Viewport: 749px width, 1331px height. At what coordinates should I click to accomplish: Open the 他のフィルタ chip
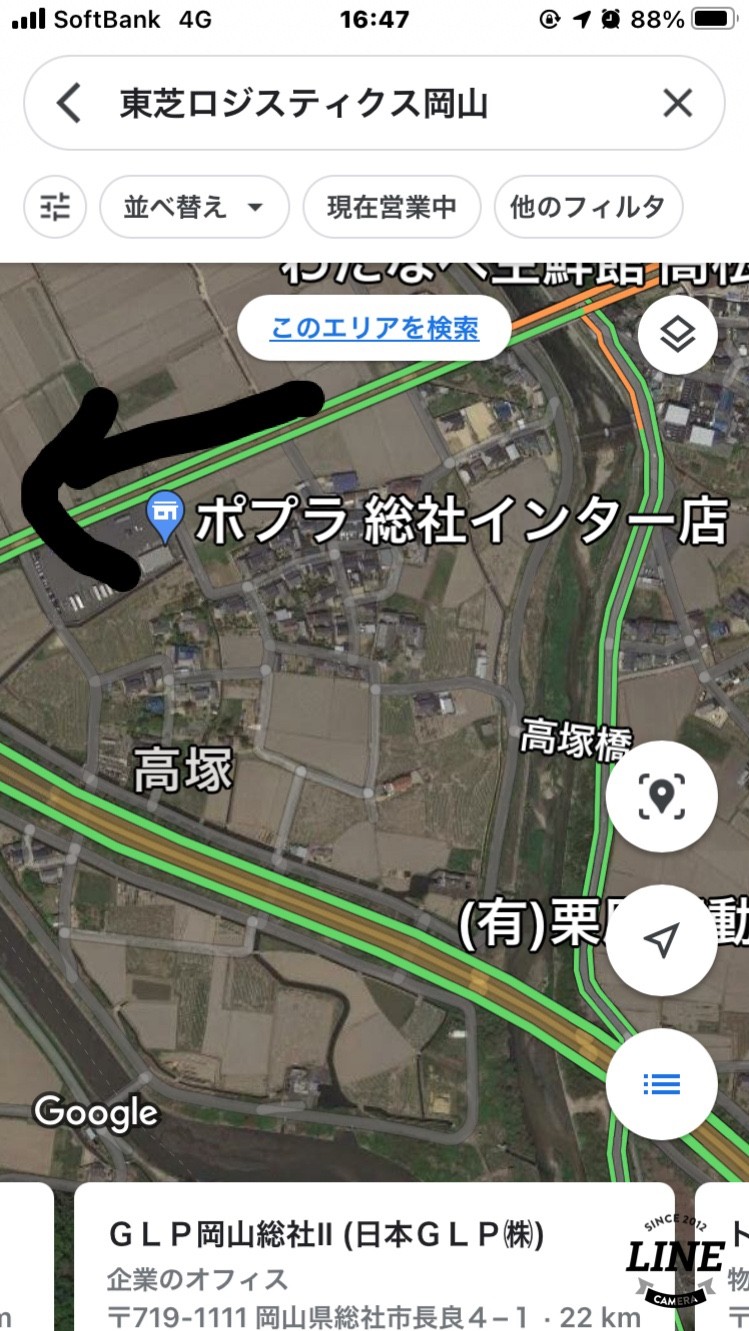588,207
